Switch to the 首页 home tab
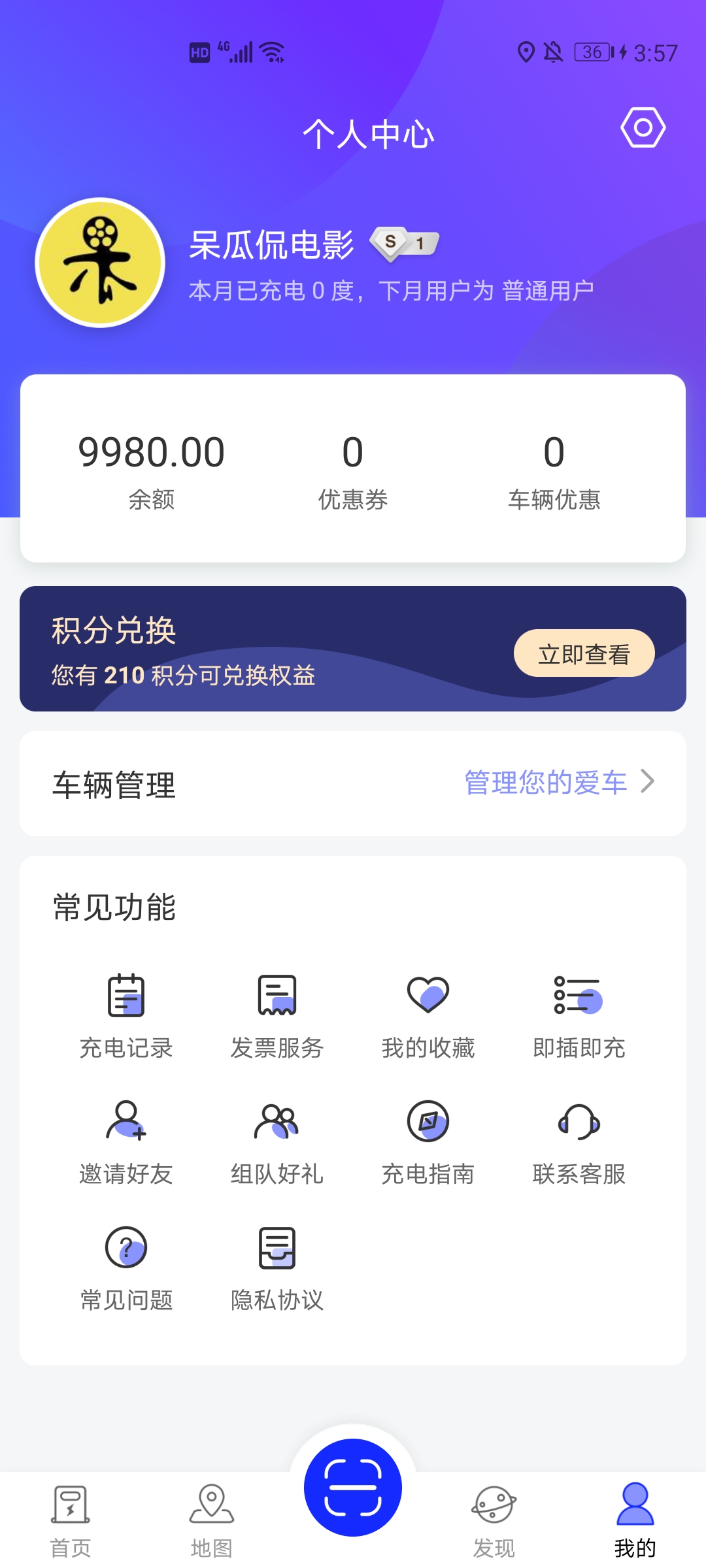This screenshot has height=1568, width=706. click(71, 1519)
